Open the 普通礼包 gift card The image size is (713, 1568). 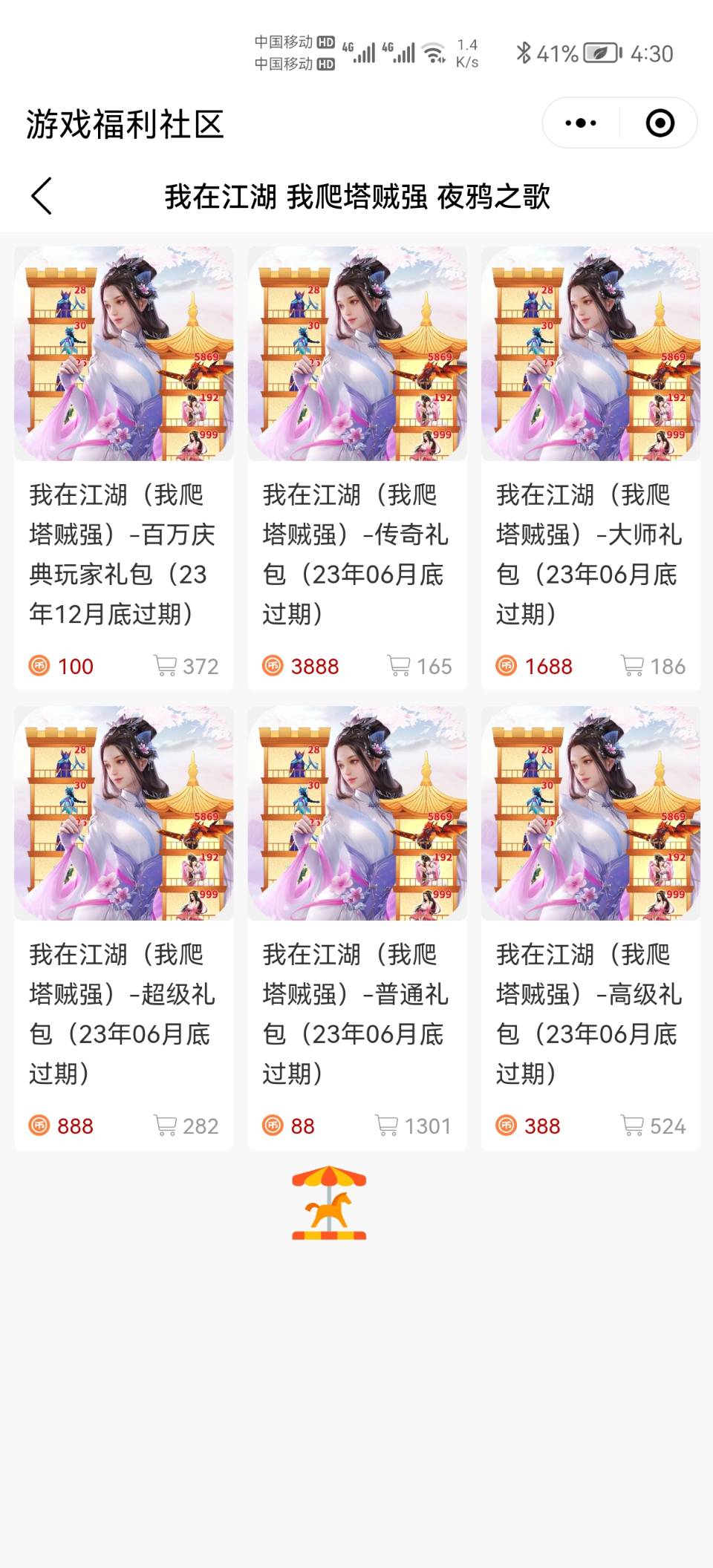(x=357, y=927)
